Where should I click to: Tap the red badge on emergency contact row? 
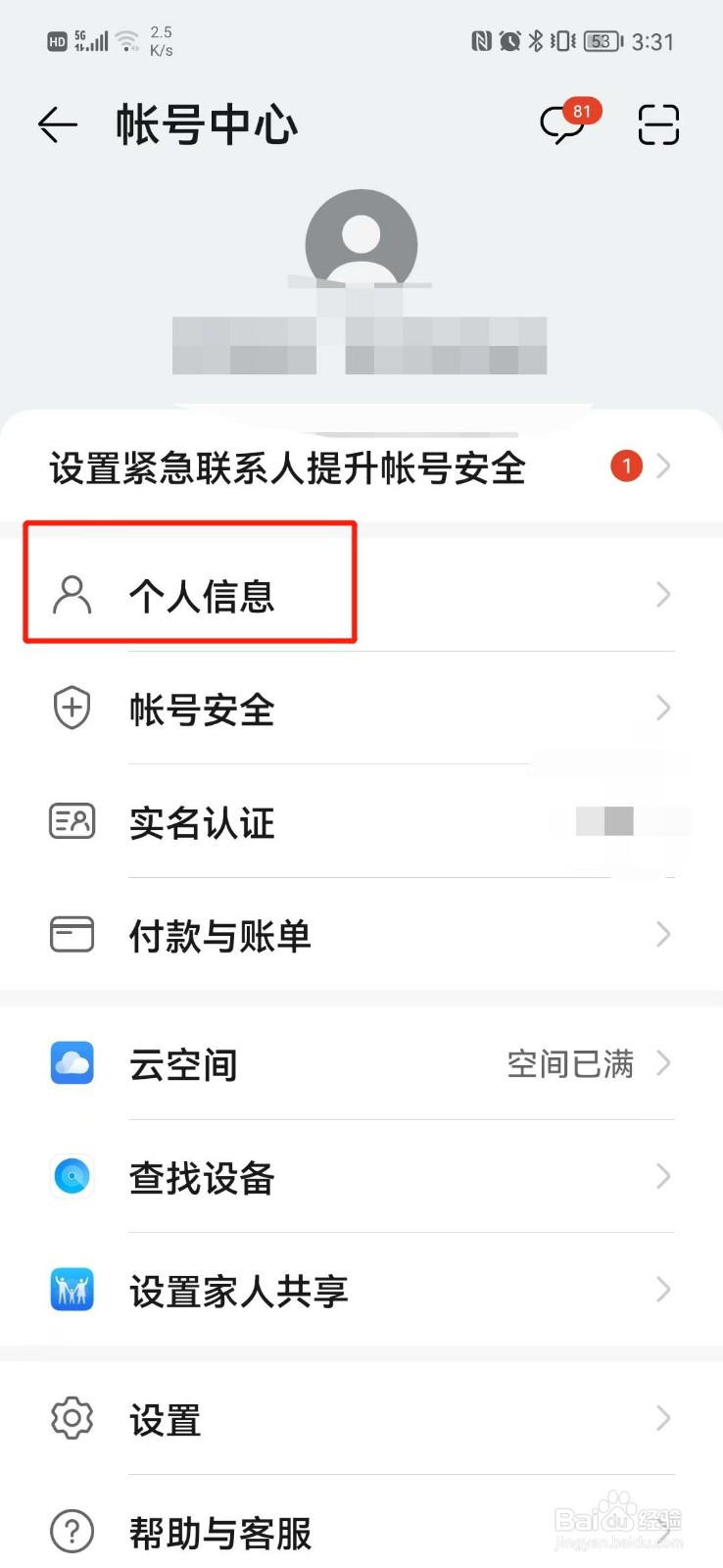(x=626, y=465)
